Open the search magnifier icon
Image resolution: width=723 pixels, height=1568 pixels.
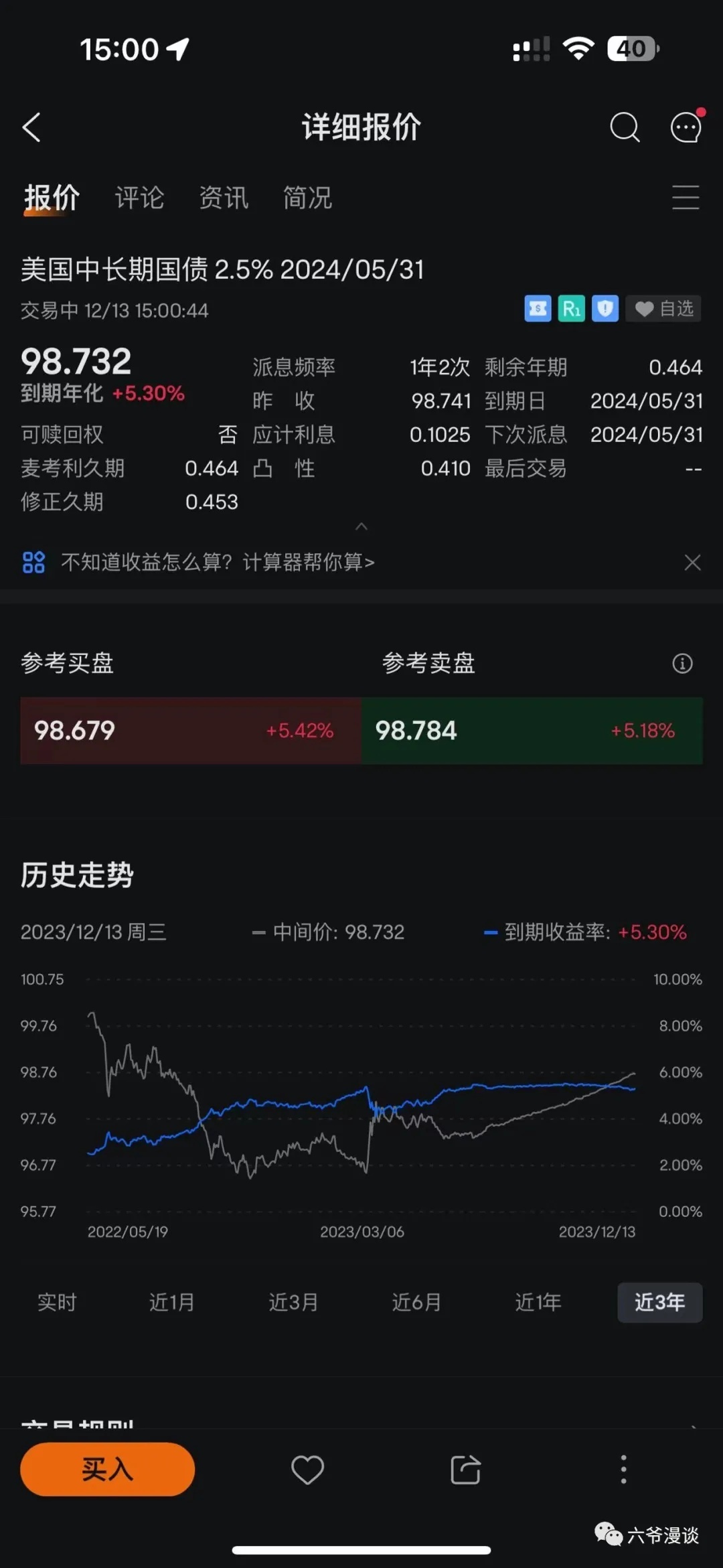tap(625, 127)
